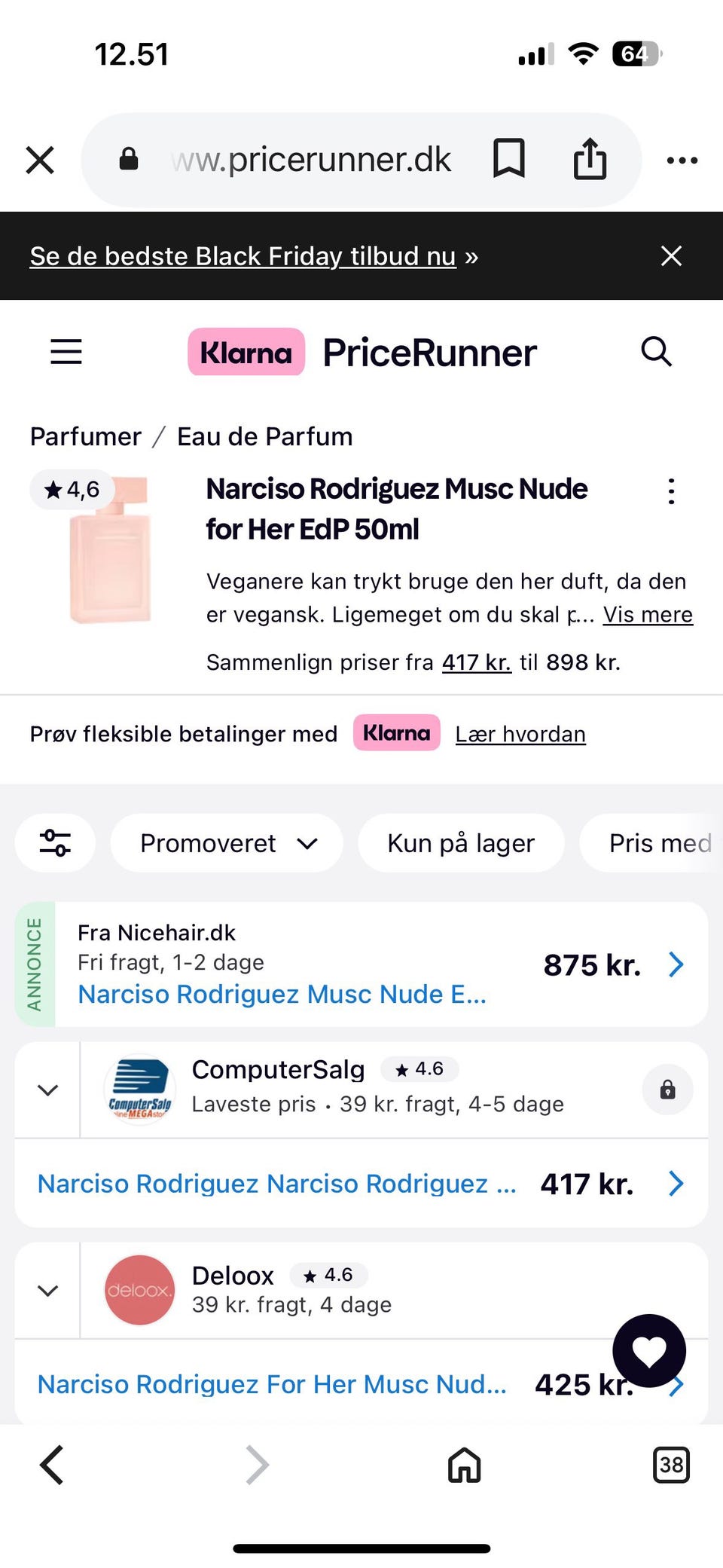
Task: Tap the padlock icon next to the URL
Action: [x=128, y=159]
